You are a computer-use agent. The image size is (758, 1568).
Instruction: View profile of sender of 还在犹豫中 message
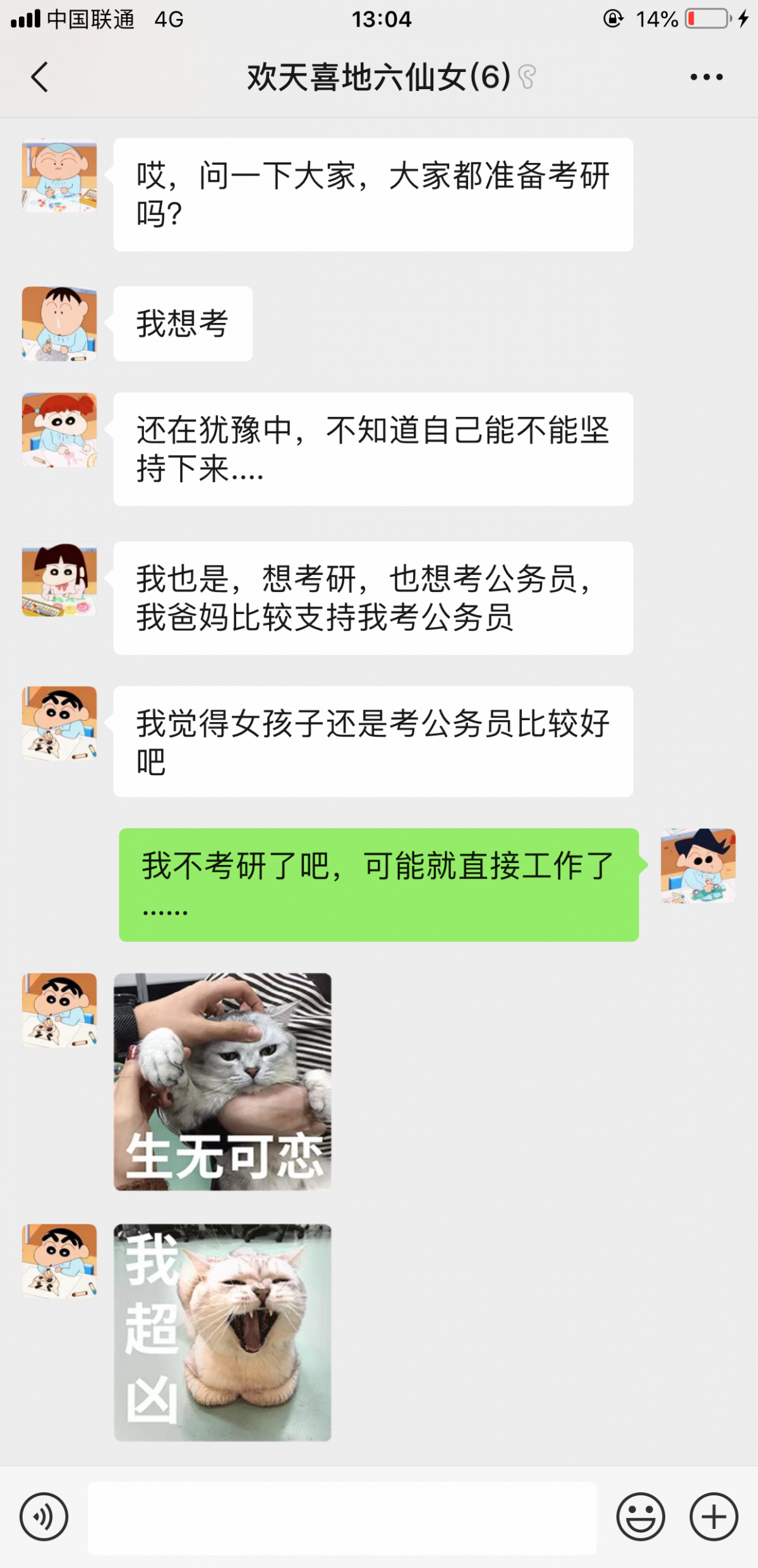tap(59, 430)
